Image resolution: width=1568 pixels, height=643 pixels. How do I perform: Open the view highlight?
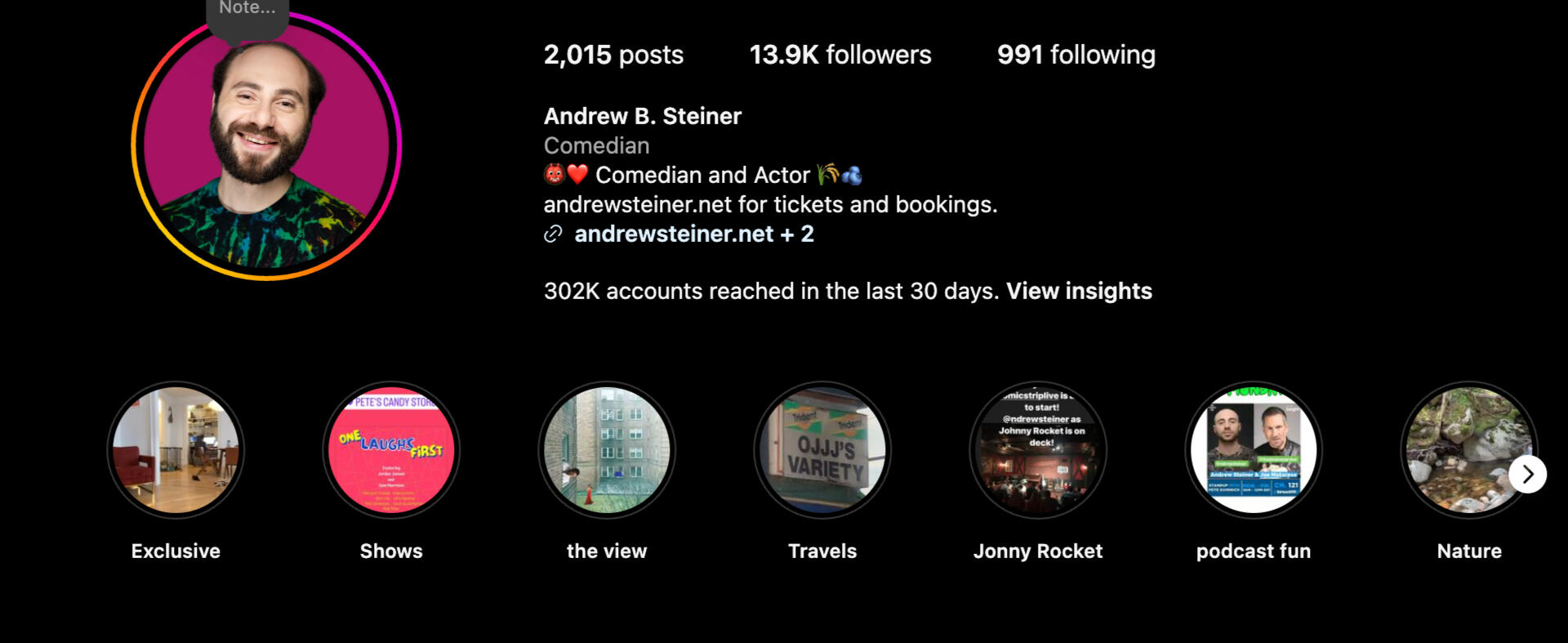click(x=607, y=450)
